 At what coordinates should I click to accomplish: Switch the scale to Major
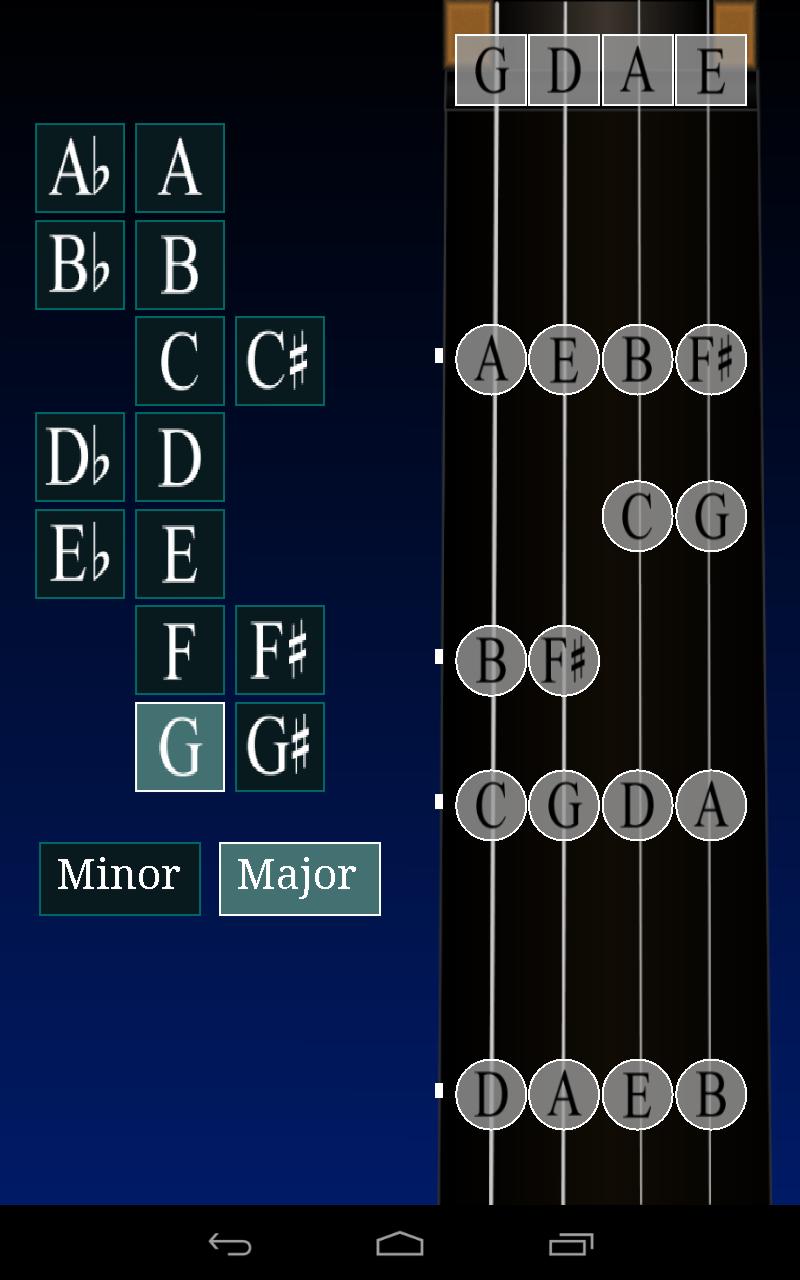[300, 878]
